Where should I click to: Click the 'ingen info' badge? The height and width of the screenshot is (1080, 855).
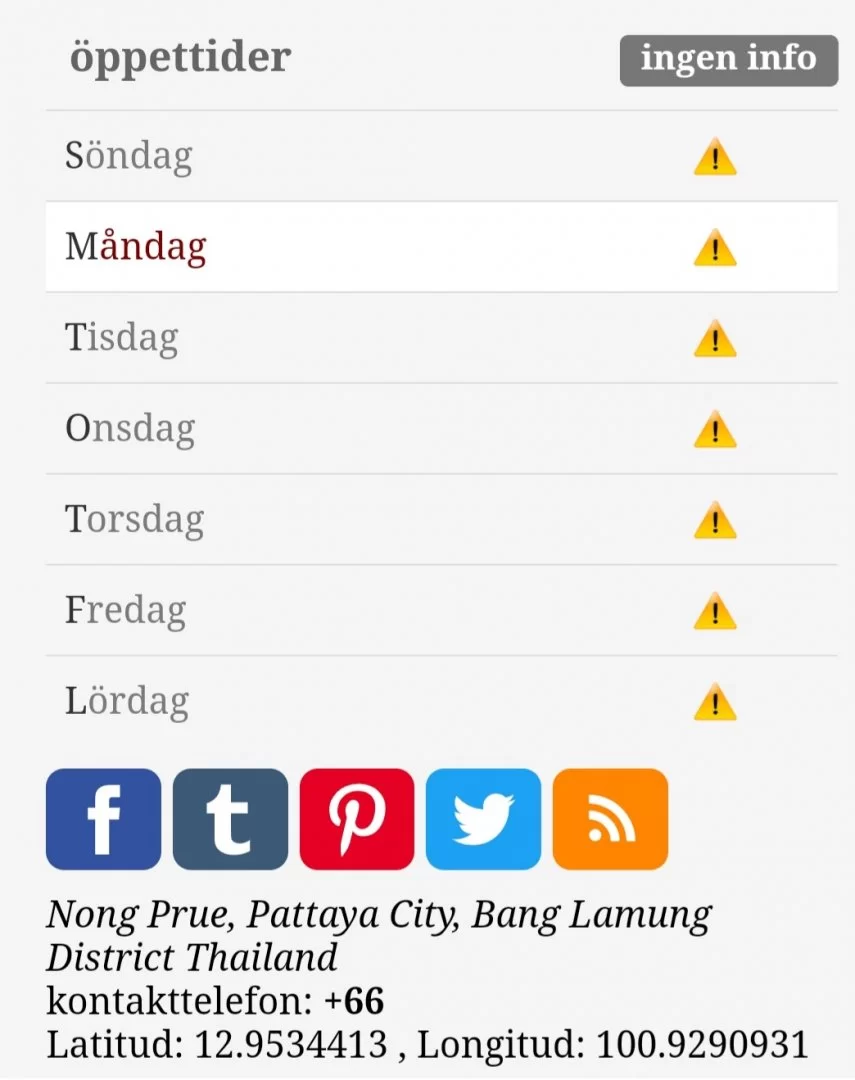point(728,59)
